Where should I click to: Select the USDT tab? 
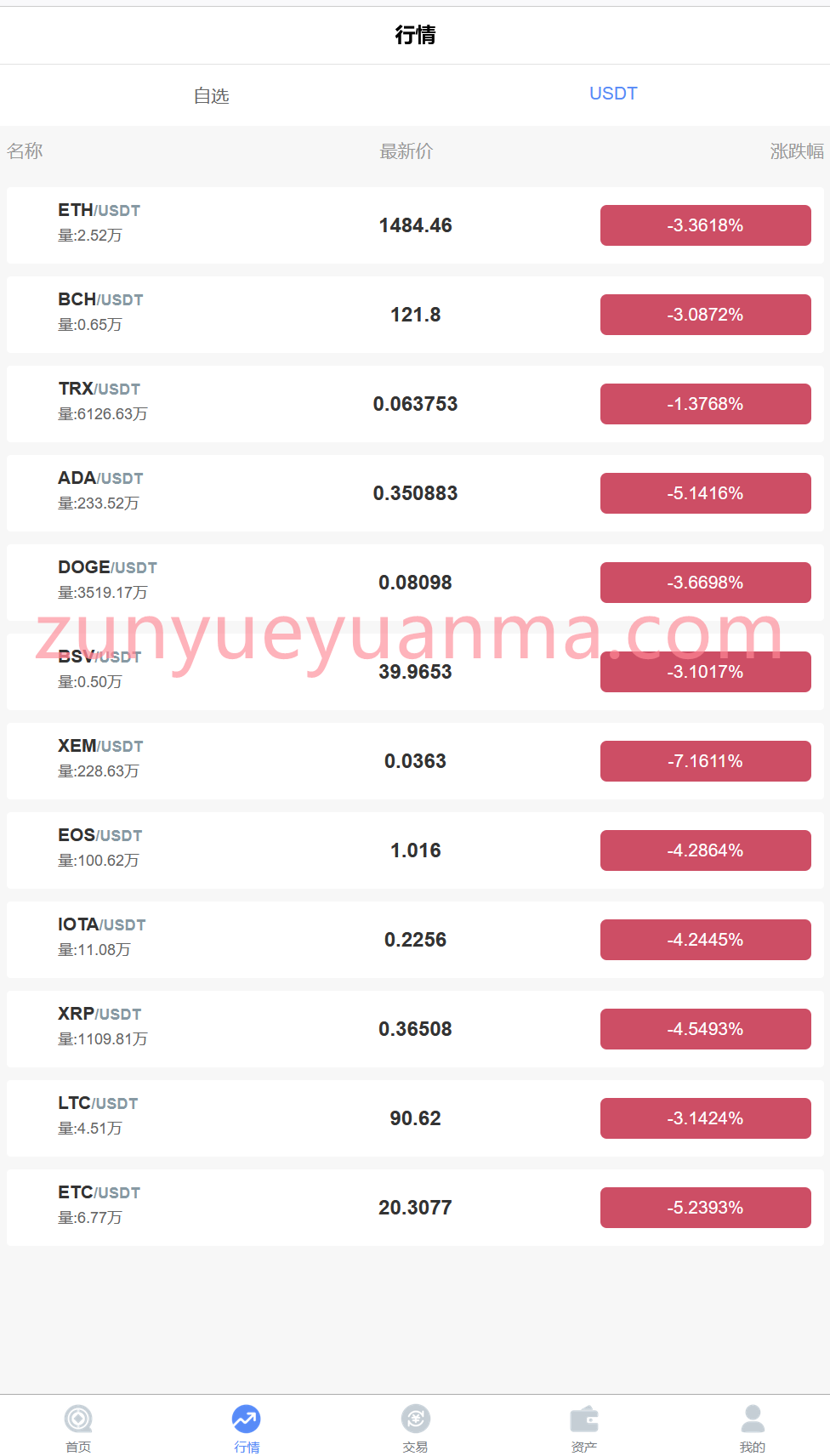coord(613,94)
